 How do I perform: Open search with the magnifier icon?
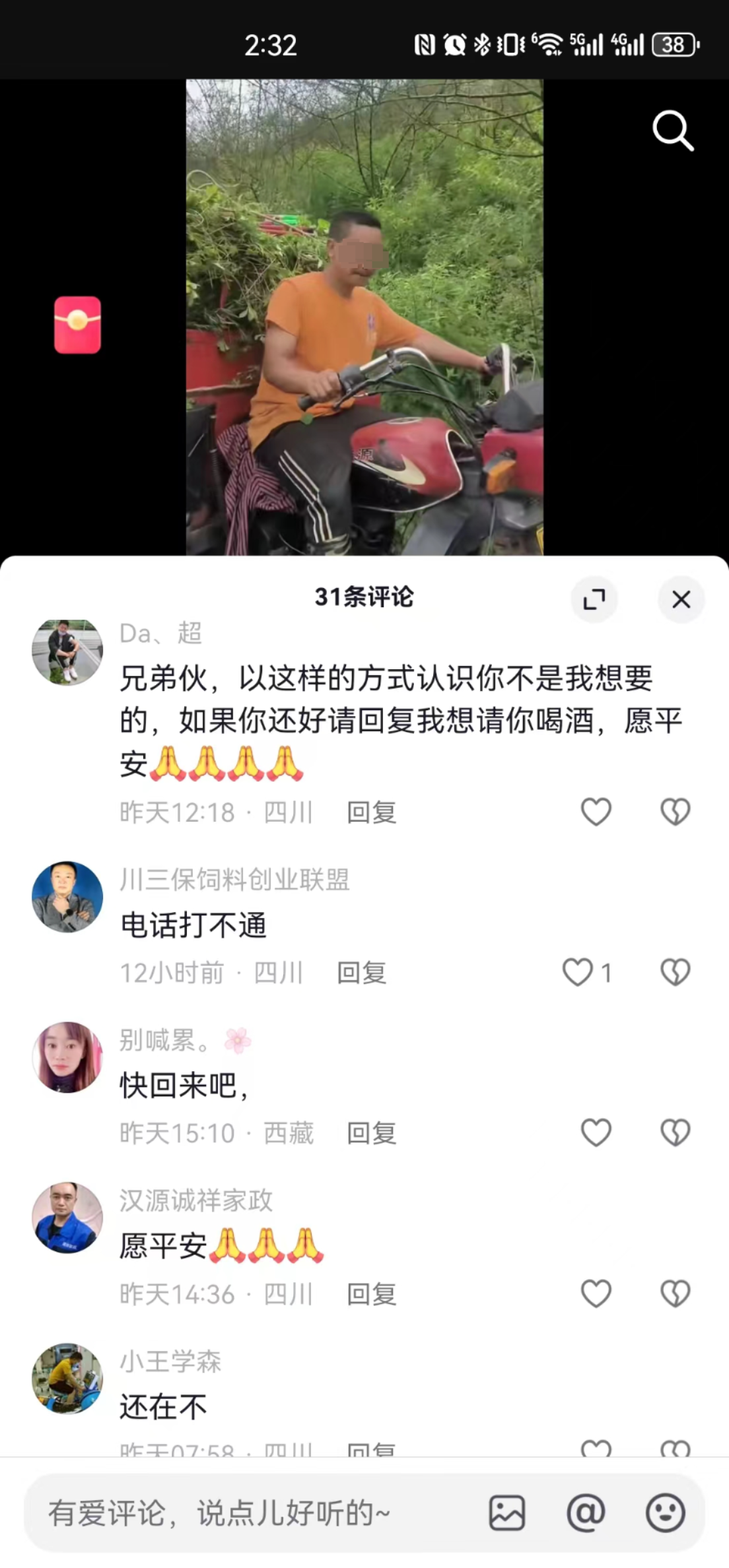[x=673, y=131]
